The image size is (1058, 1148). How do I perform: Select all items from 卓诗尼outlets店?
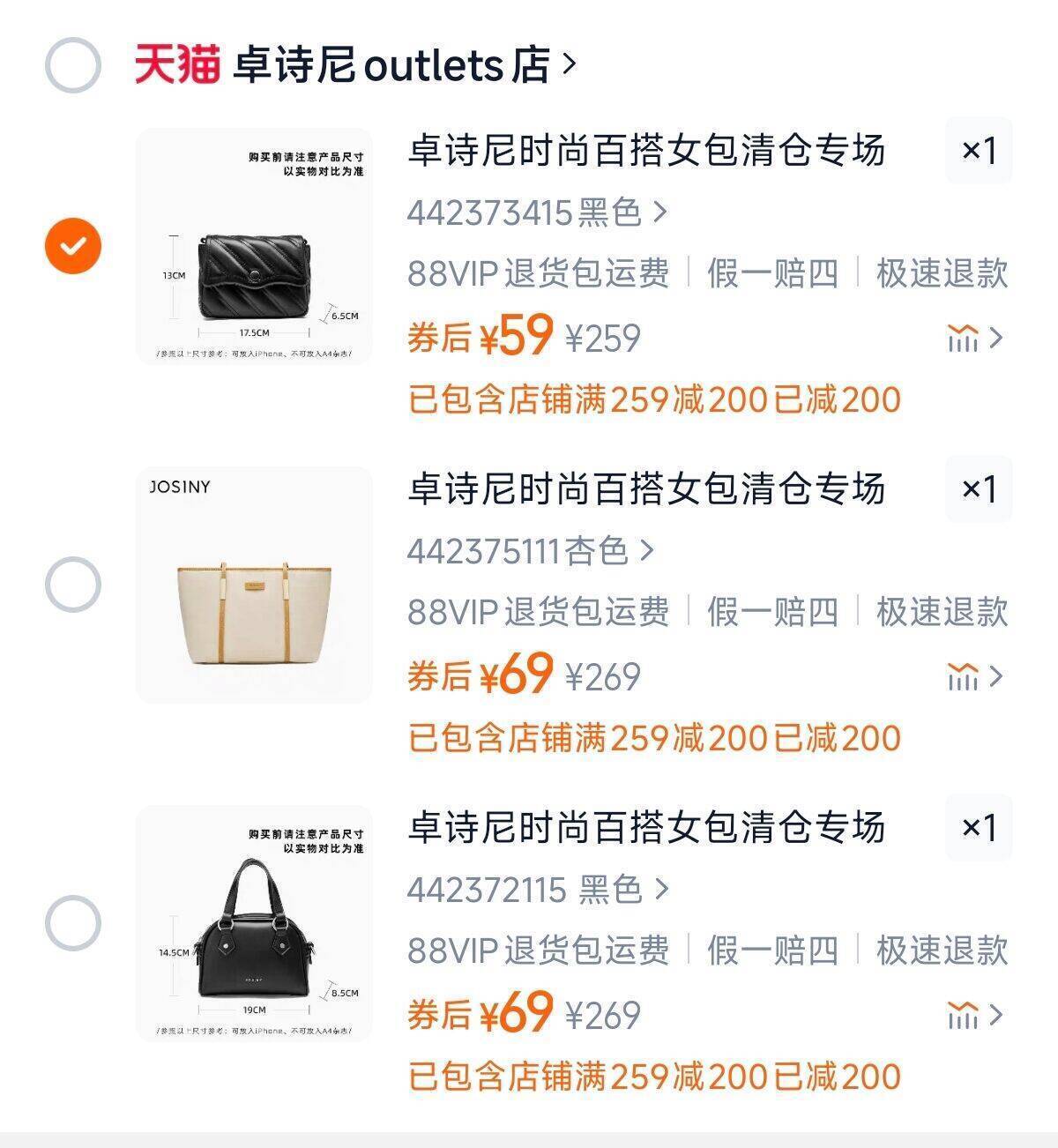pos(73,65)
